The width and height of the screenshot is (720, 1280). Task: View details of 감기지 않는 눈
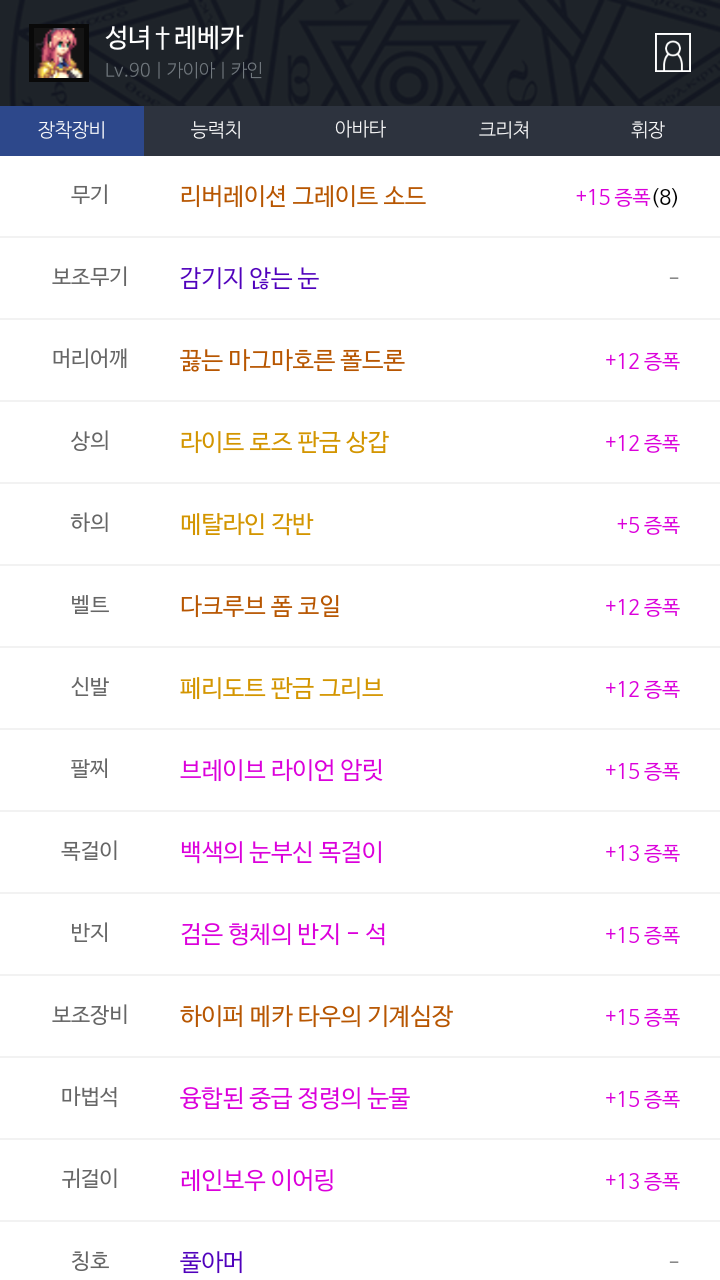point(249,278)
